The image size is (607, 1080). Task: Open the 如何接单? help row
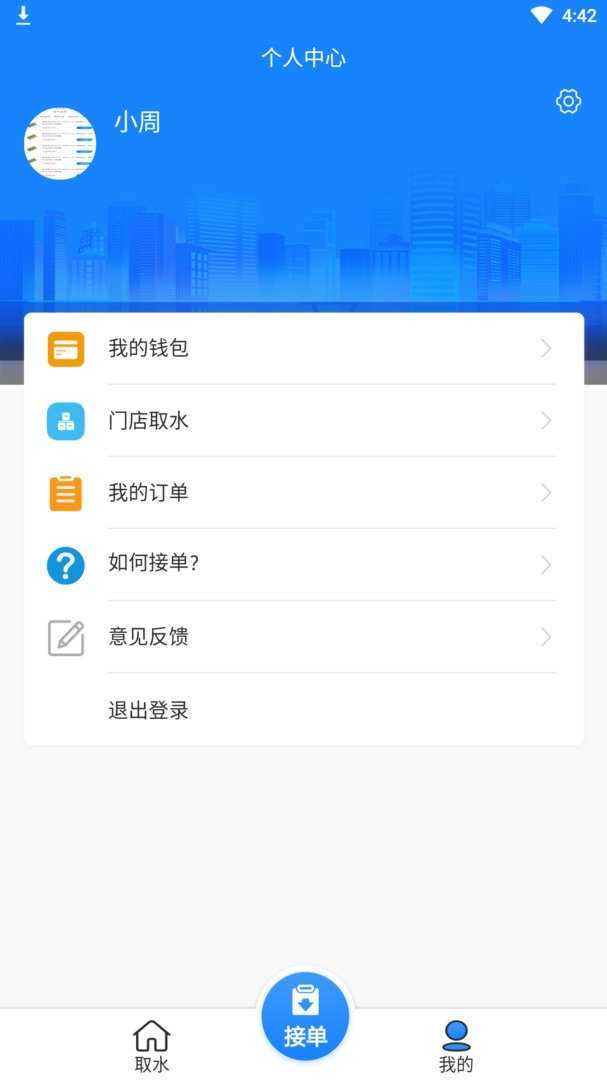coord(303,565)
